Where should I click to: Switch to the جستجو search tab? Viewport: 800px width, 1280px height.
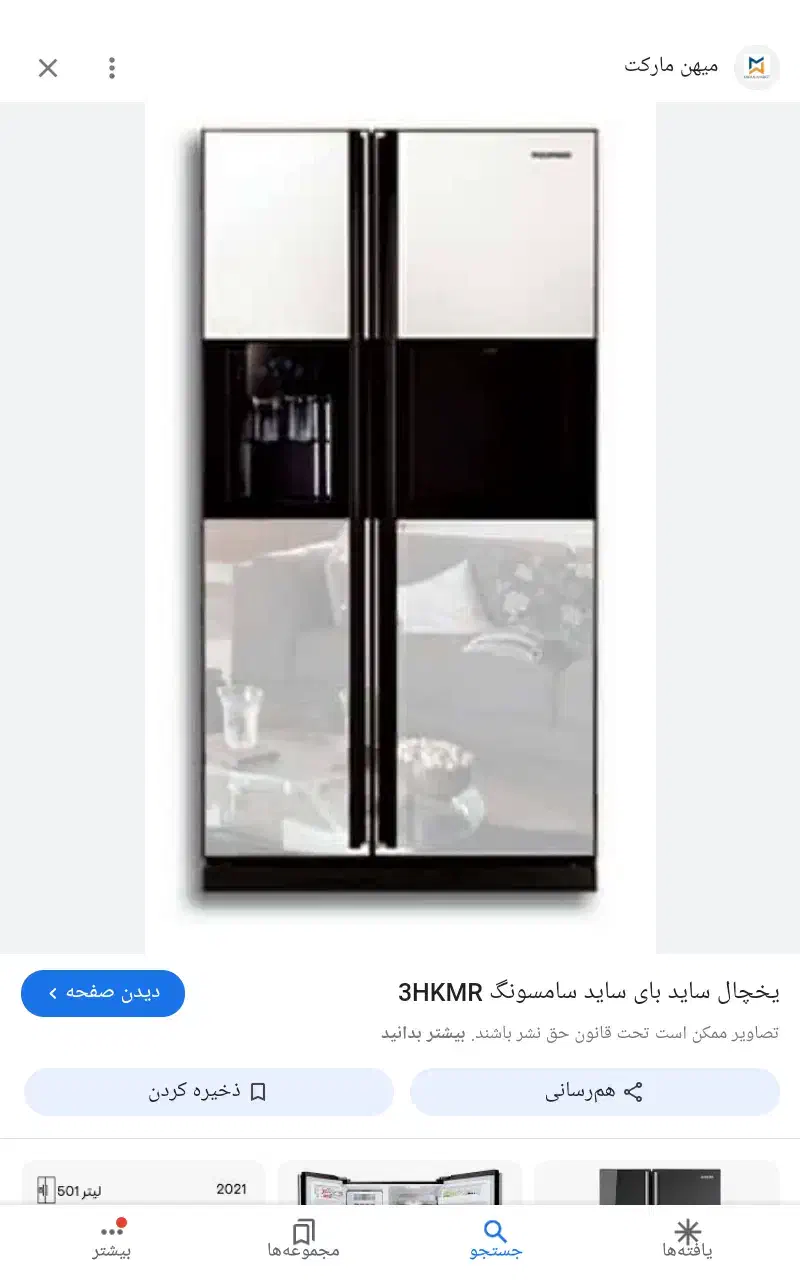(496, 1239)
